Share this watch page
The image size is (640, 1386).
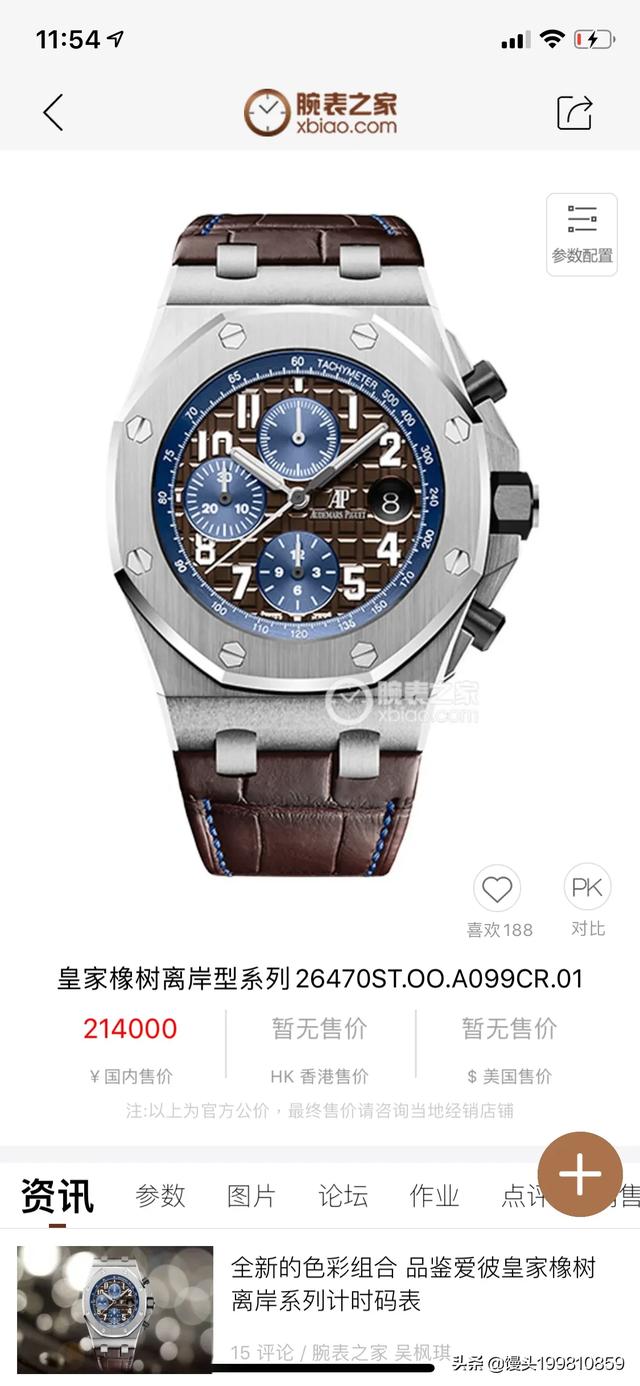click(x=575, y=112)
